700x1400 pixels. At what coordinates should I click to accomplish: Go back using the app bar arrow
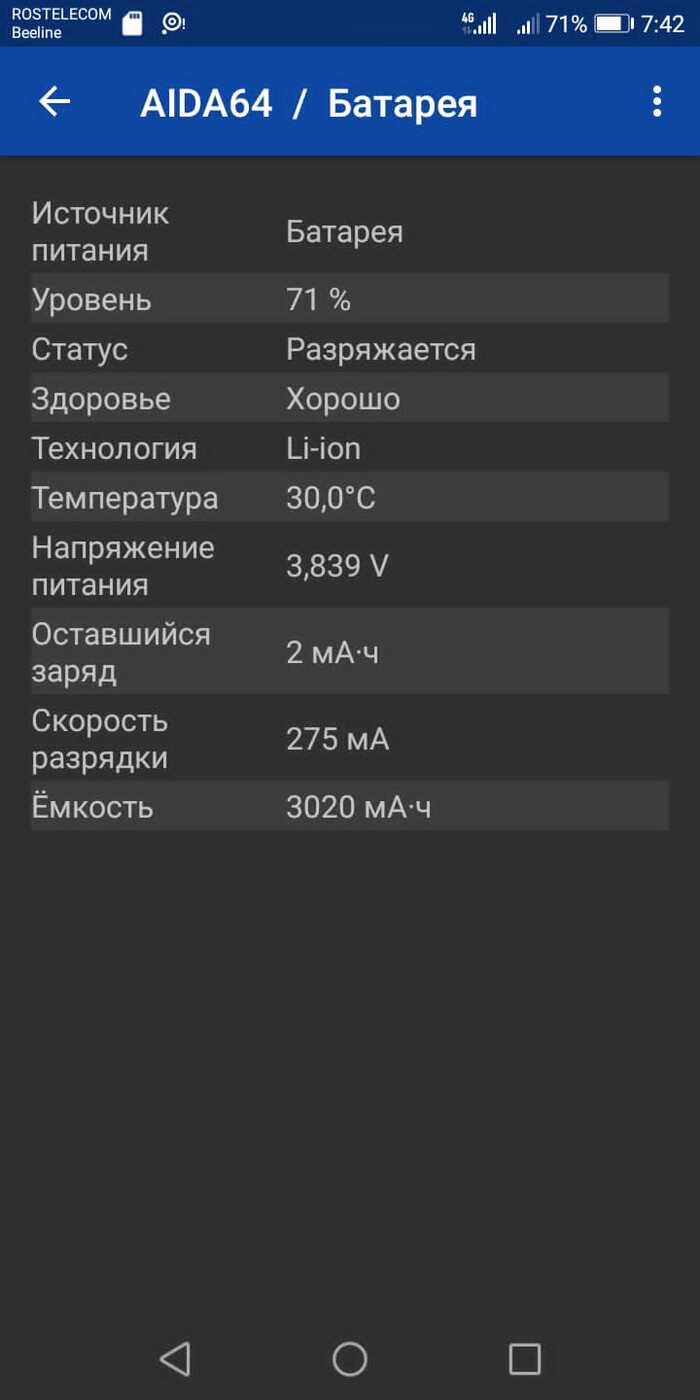(x=54, y=101)
